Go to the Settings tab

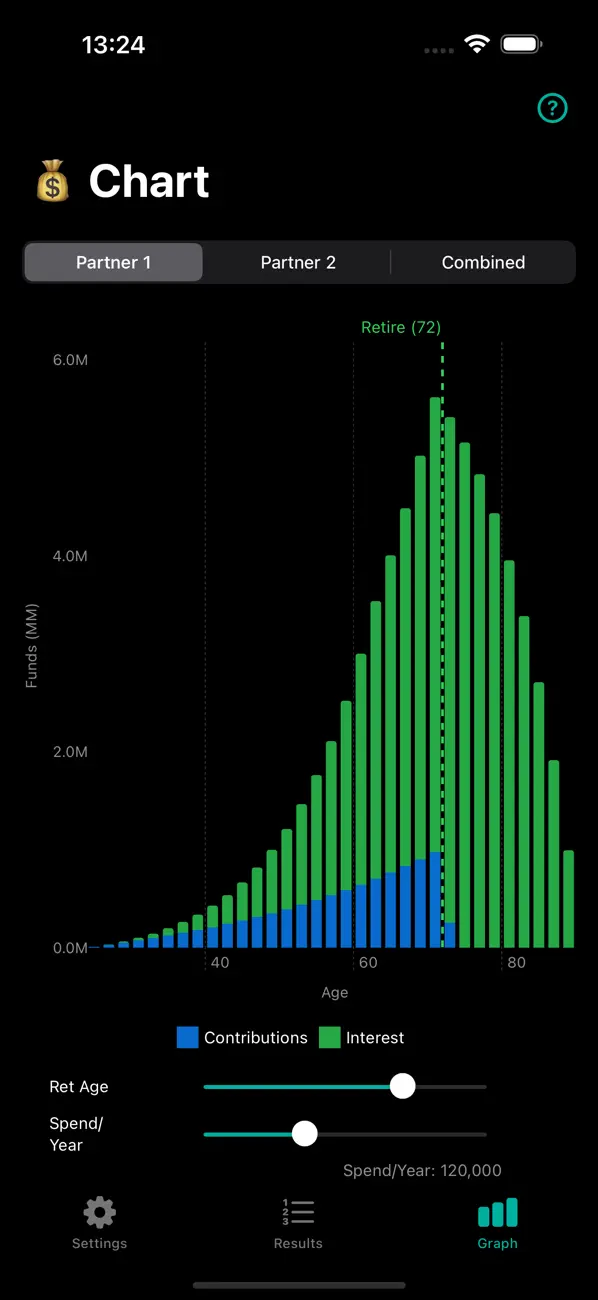[x=99, y=1223]
